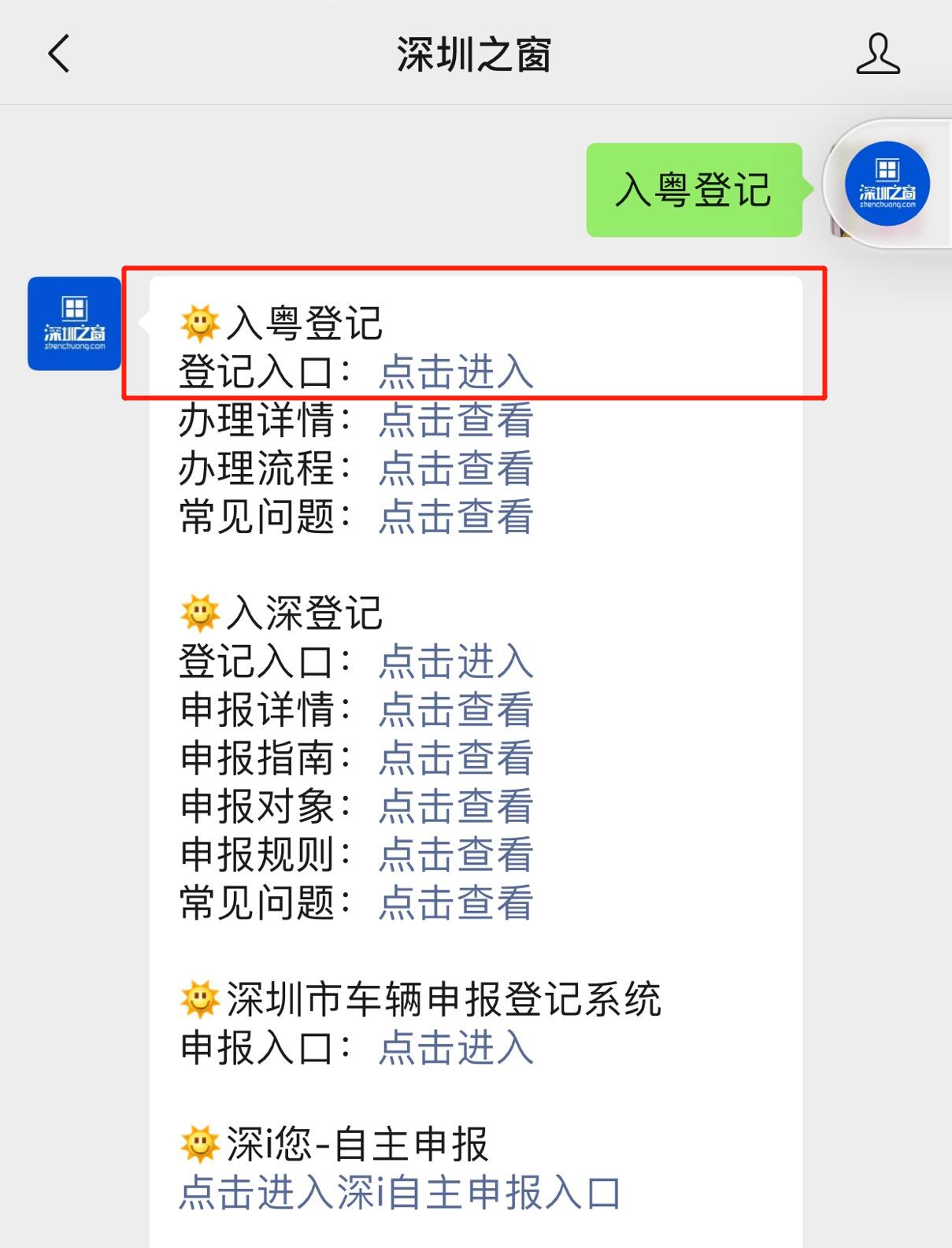Tap the 深圳之窗 official account avatar
This screenshot has height=1248, width=952.
point(75,324)
